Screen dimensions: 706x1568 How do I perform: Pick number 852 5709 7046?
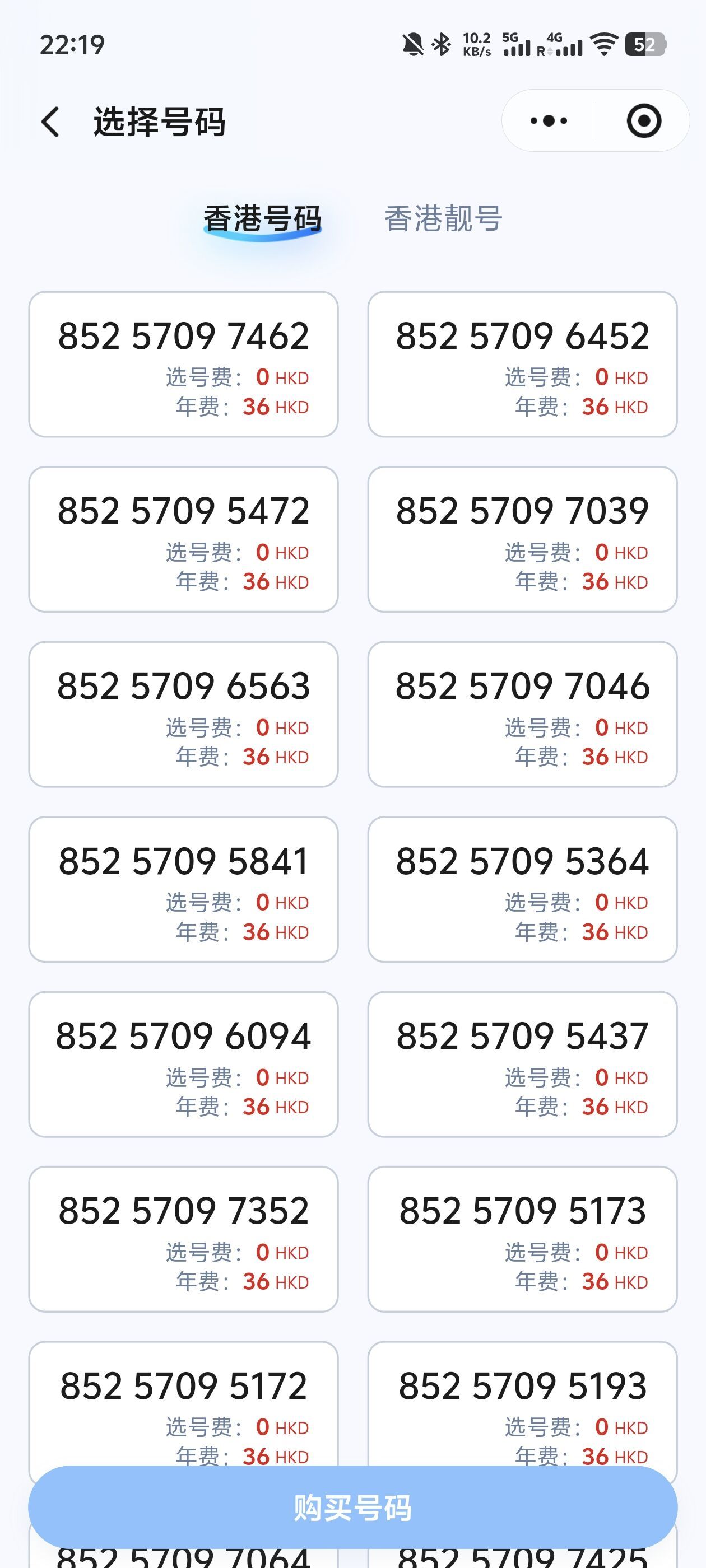[522, 713]
